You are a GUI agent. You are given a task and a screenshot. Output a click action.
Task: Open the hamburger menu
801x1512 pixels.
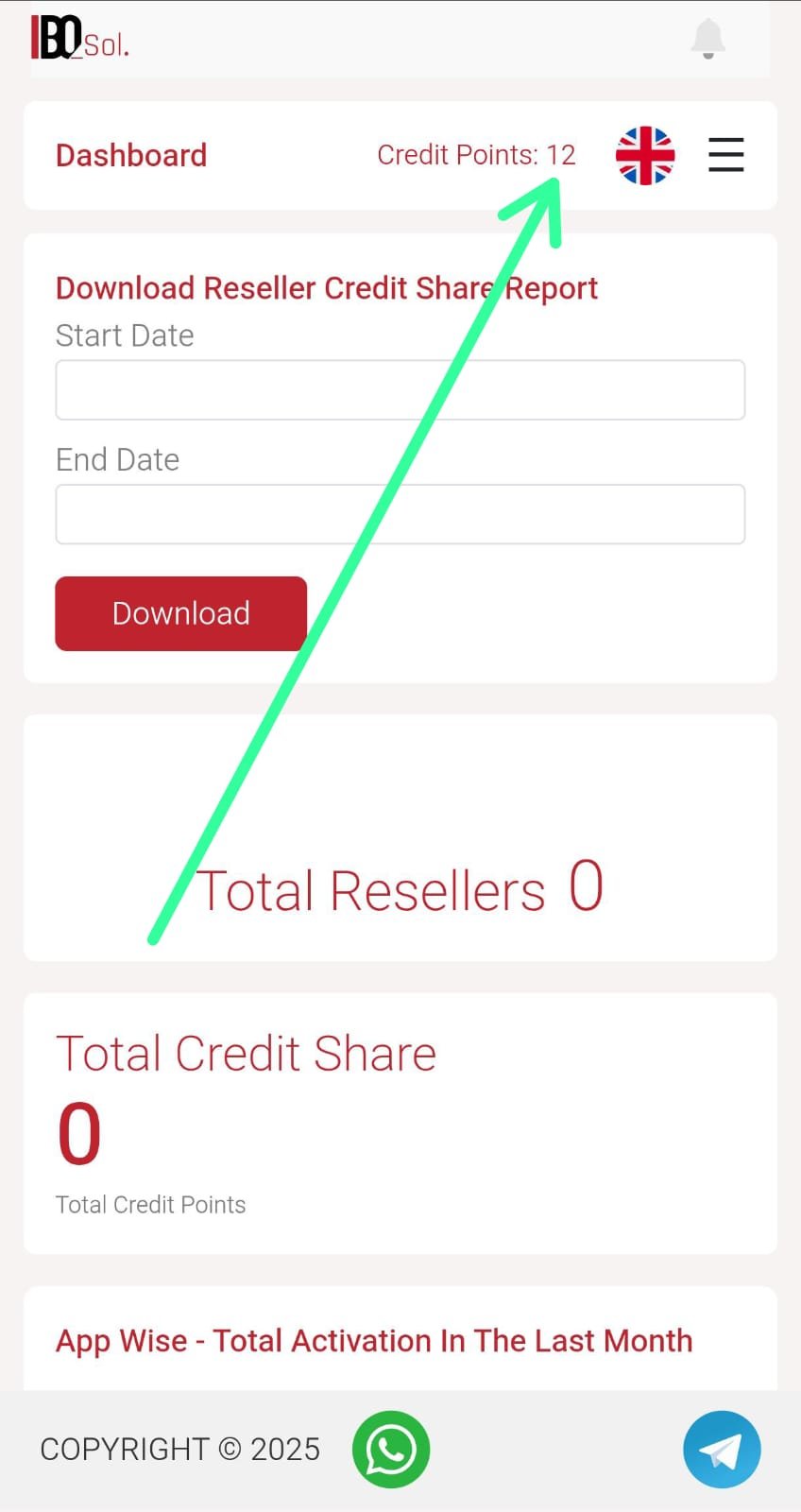click(725, 155)
